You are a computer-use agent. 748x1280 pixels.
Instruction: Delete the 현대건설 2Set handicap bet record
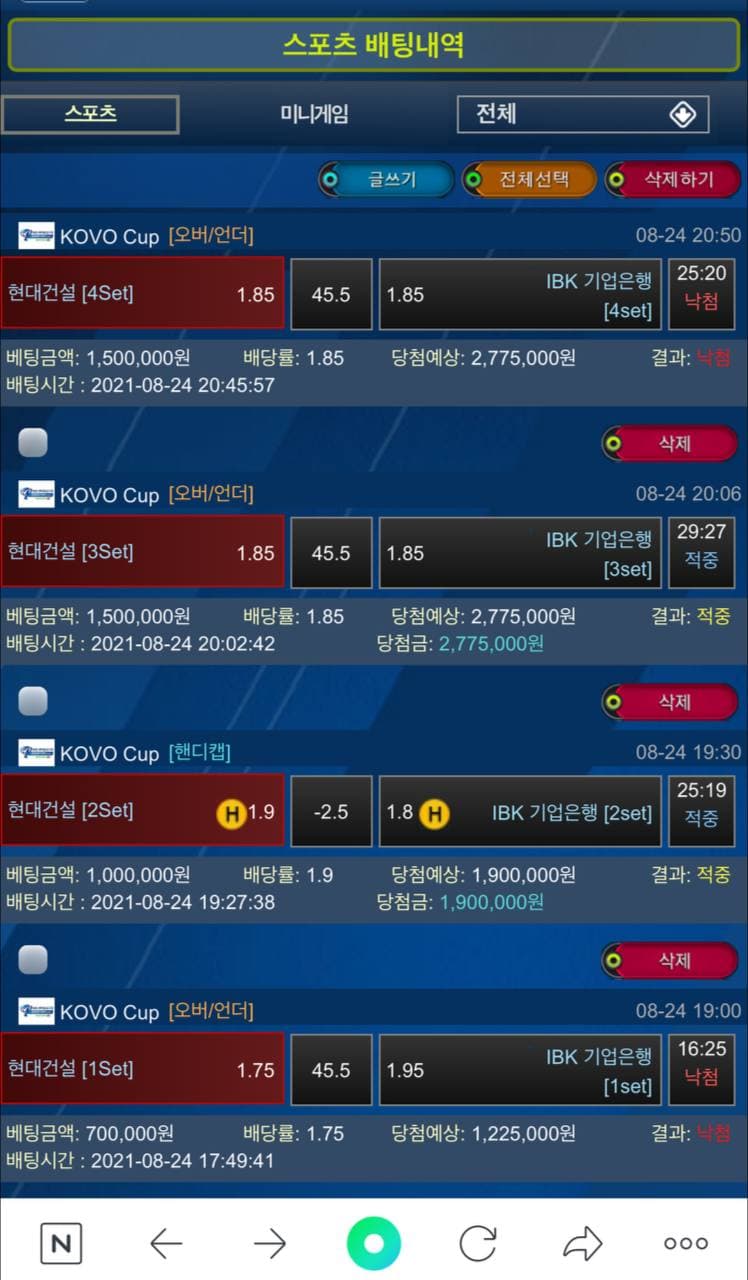[x=672, y=960]
